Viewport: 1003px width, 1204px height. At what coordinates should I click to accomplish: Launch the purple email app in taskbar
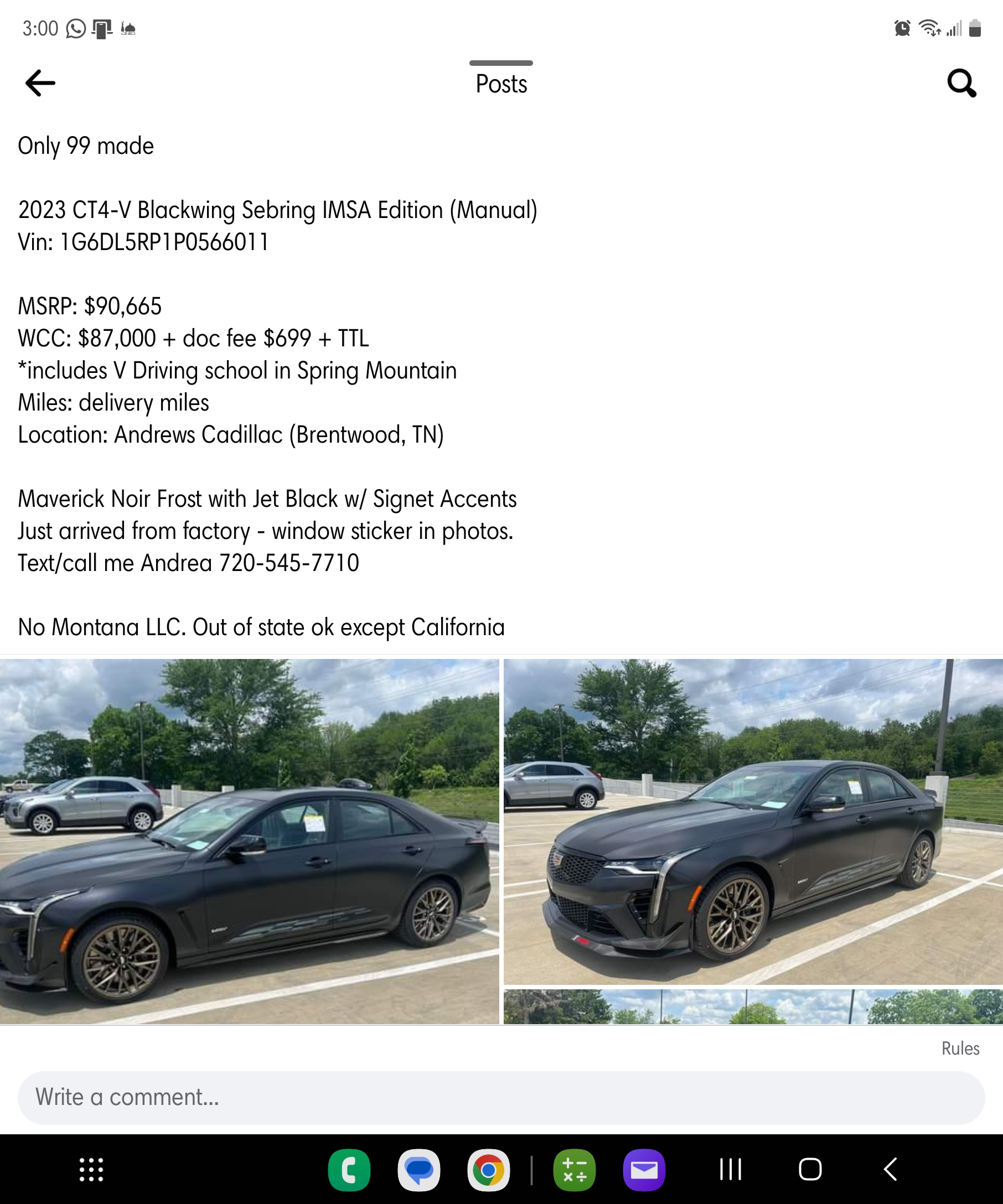(643, 1170)
